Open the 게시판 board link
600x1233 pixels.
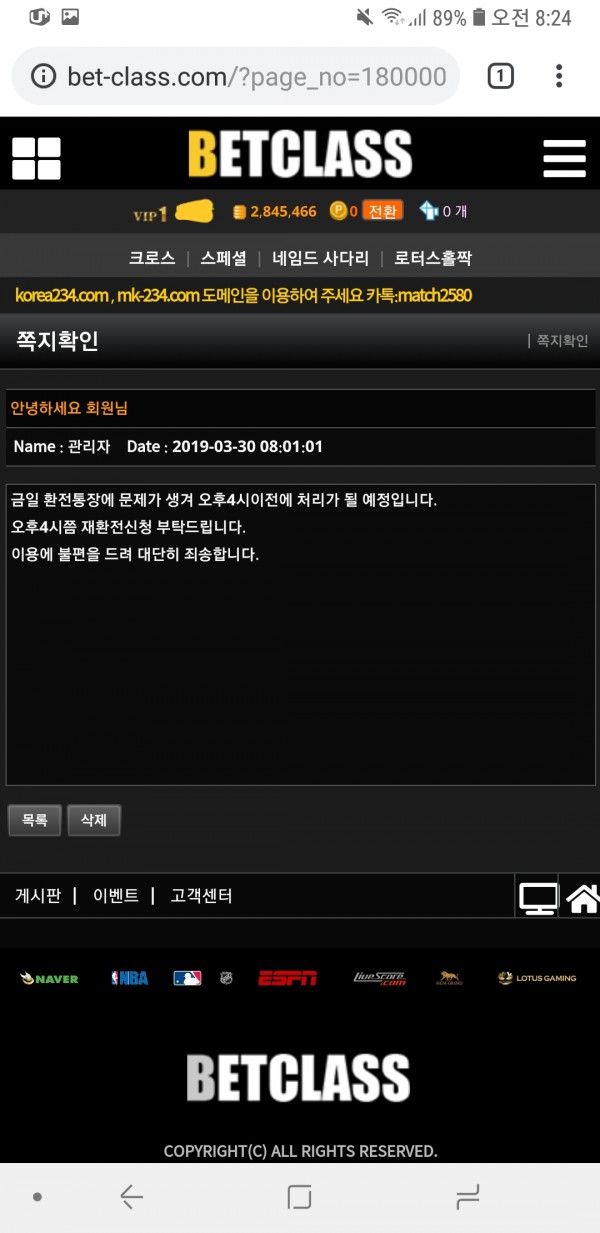pyautogui.click(x=38, y=896)
